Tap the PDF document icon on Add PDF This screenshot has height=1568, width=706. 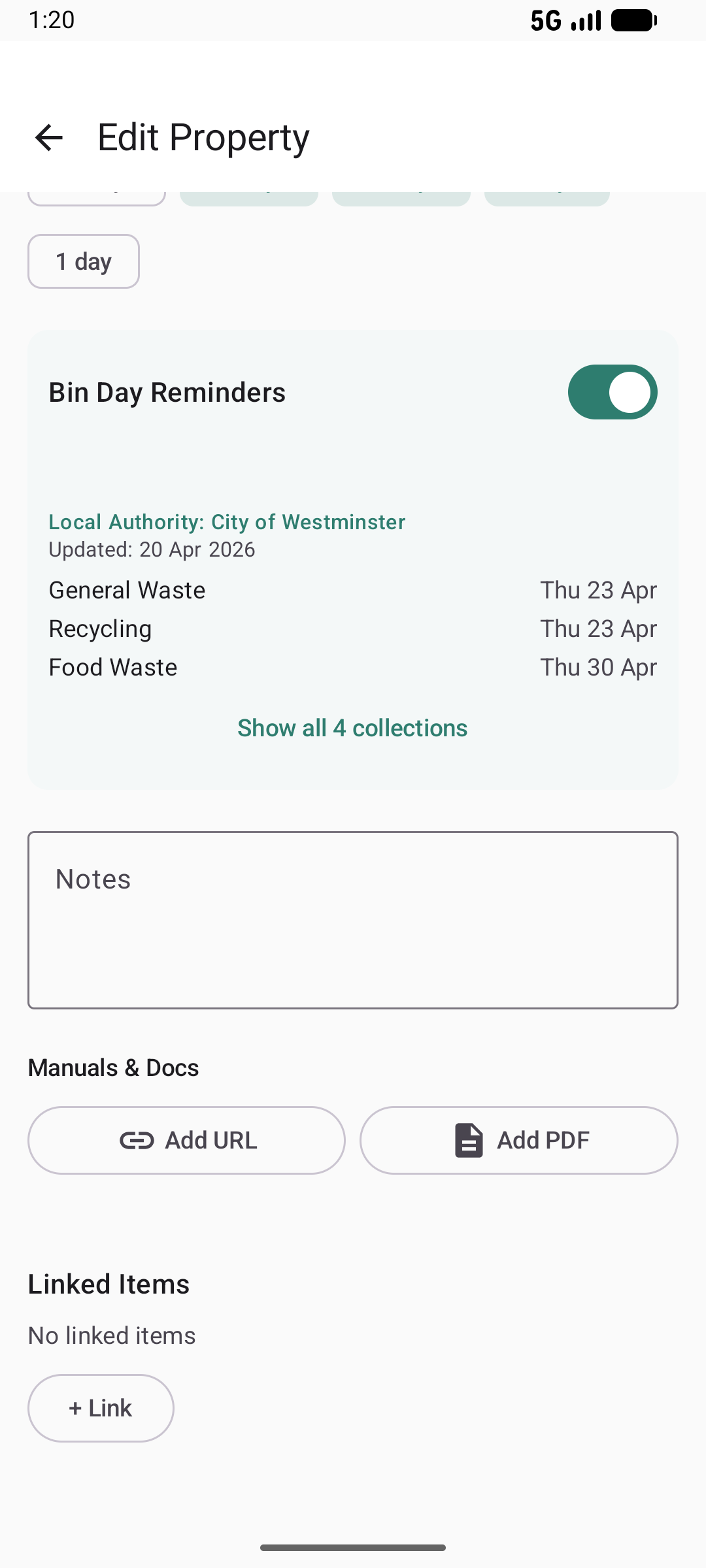(468, 1139)
